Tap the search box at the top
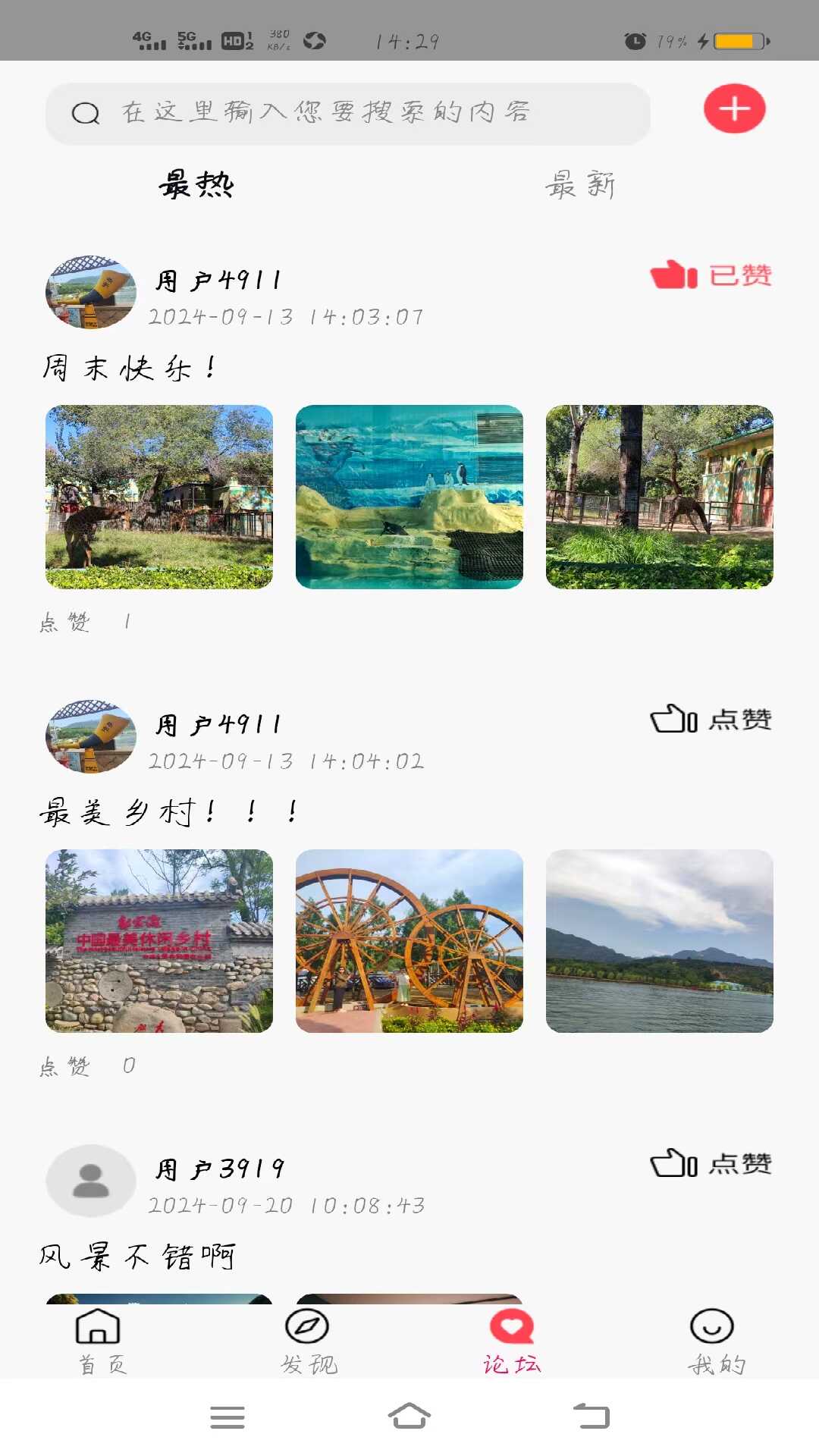Viewport: 819px width, 1456px height. 347,113
